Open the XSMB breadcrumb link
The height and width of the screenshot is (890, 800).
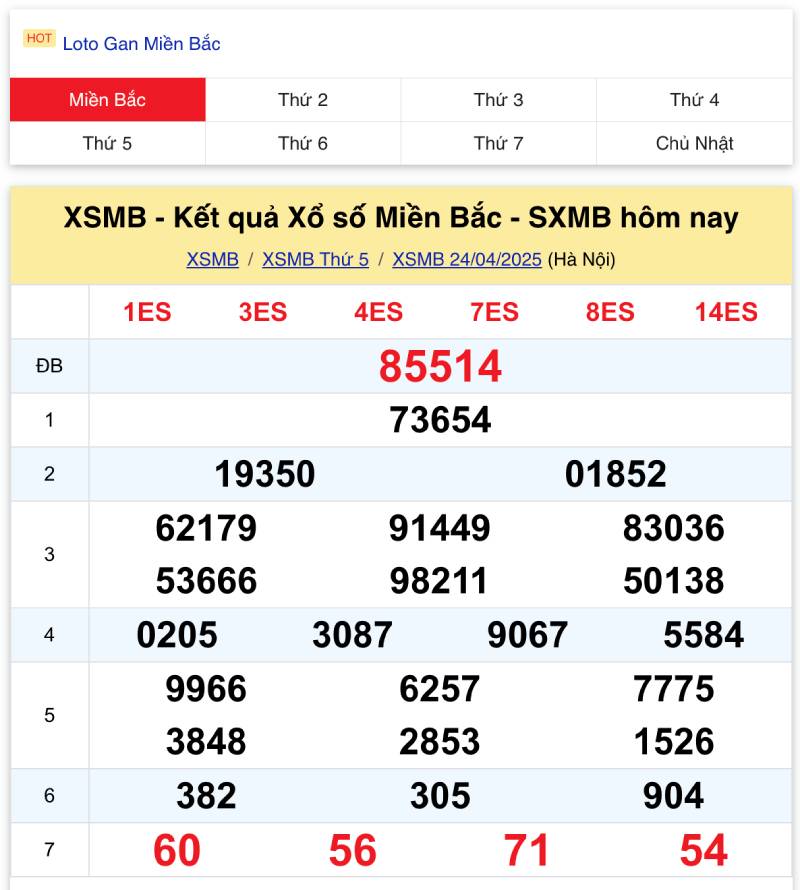212,260
